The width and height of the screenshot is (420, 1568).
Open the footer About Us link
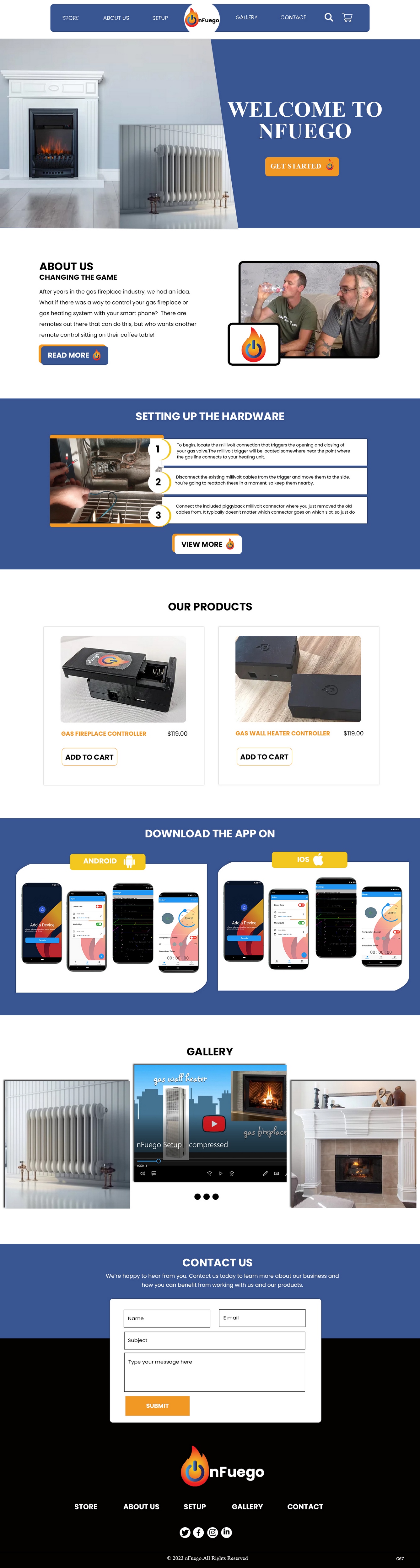pos(141,1507)
